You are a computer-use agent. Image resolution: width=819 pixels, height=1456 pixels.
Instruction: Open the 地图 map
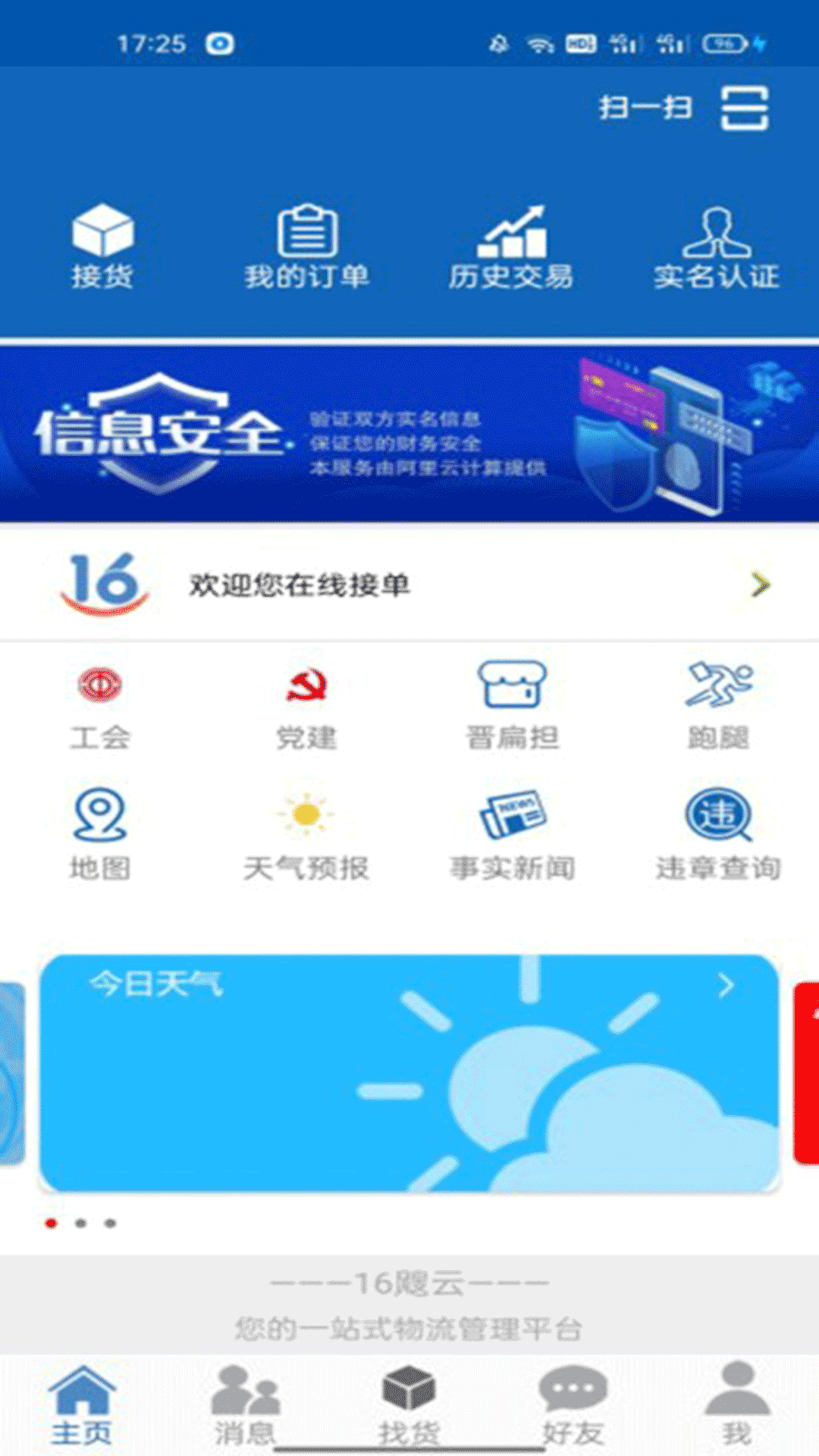point(100,834)
